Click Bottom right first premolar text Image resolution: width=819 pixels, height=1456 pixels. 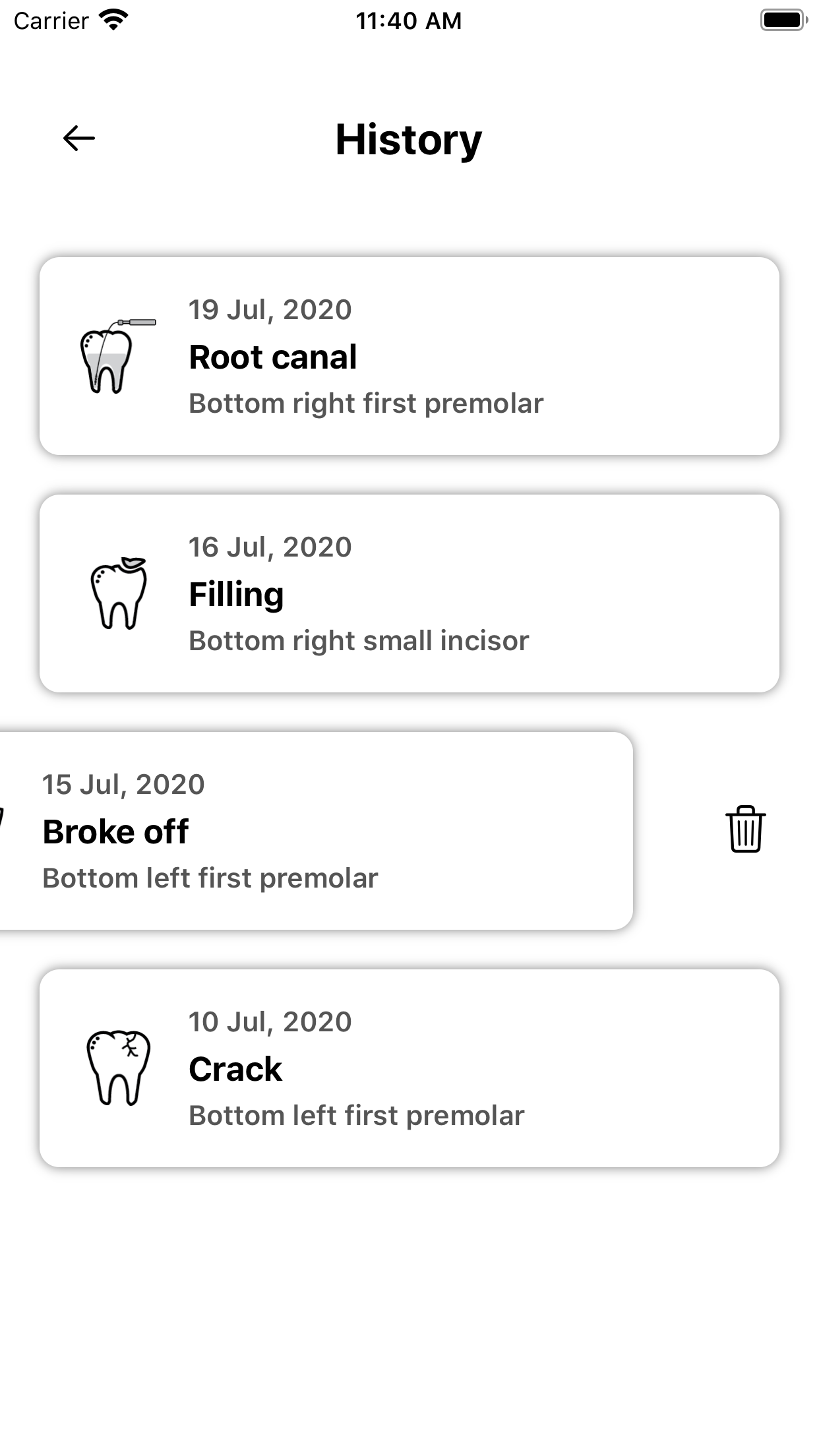[x=366, y=403]
